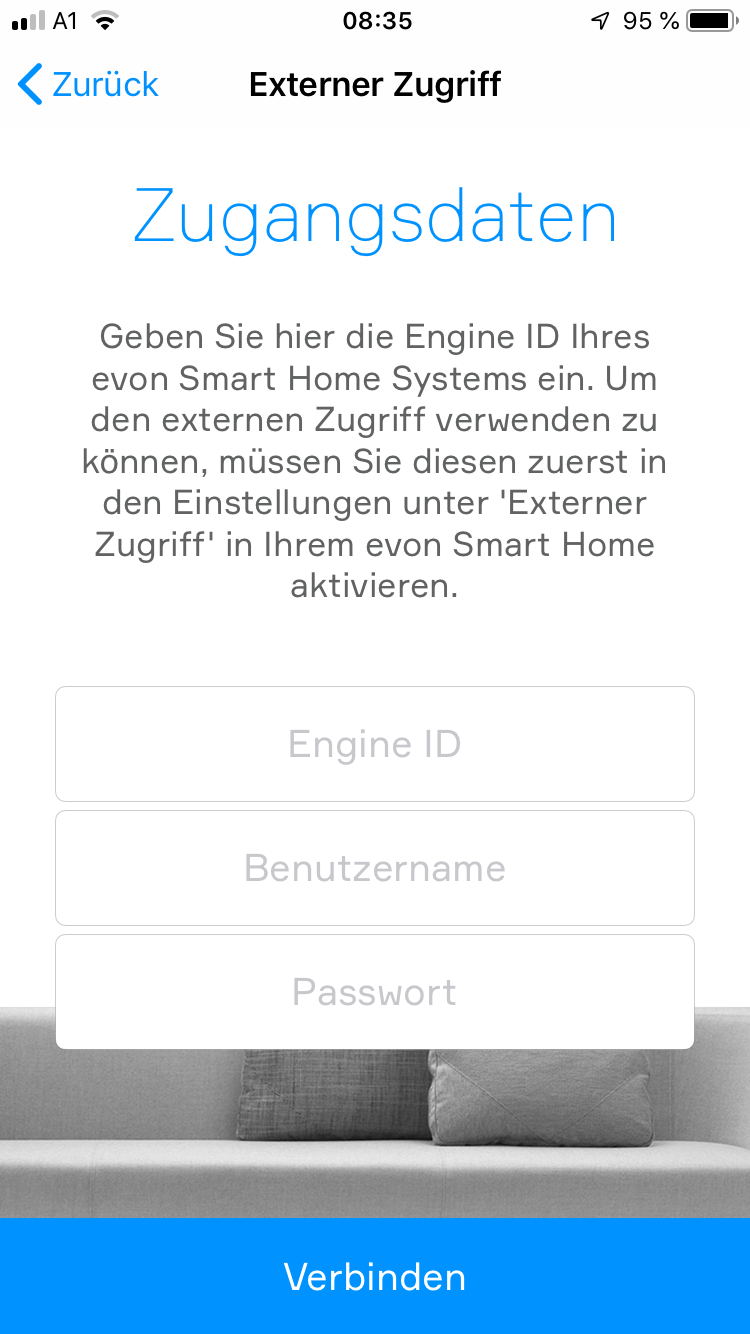
Task: Tap the Verbinden button to connect
Action: 375,1276
